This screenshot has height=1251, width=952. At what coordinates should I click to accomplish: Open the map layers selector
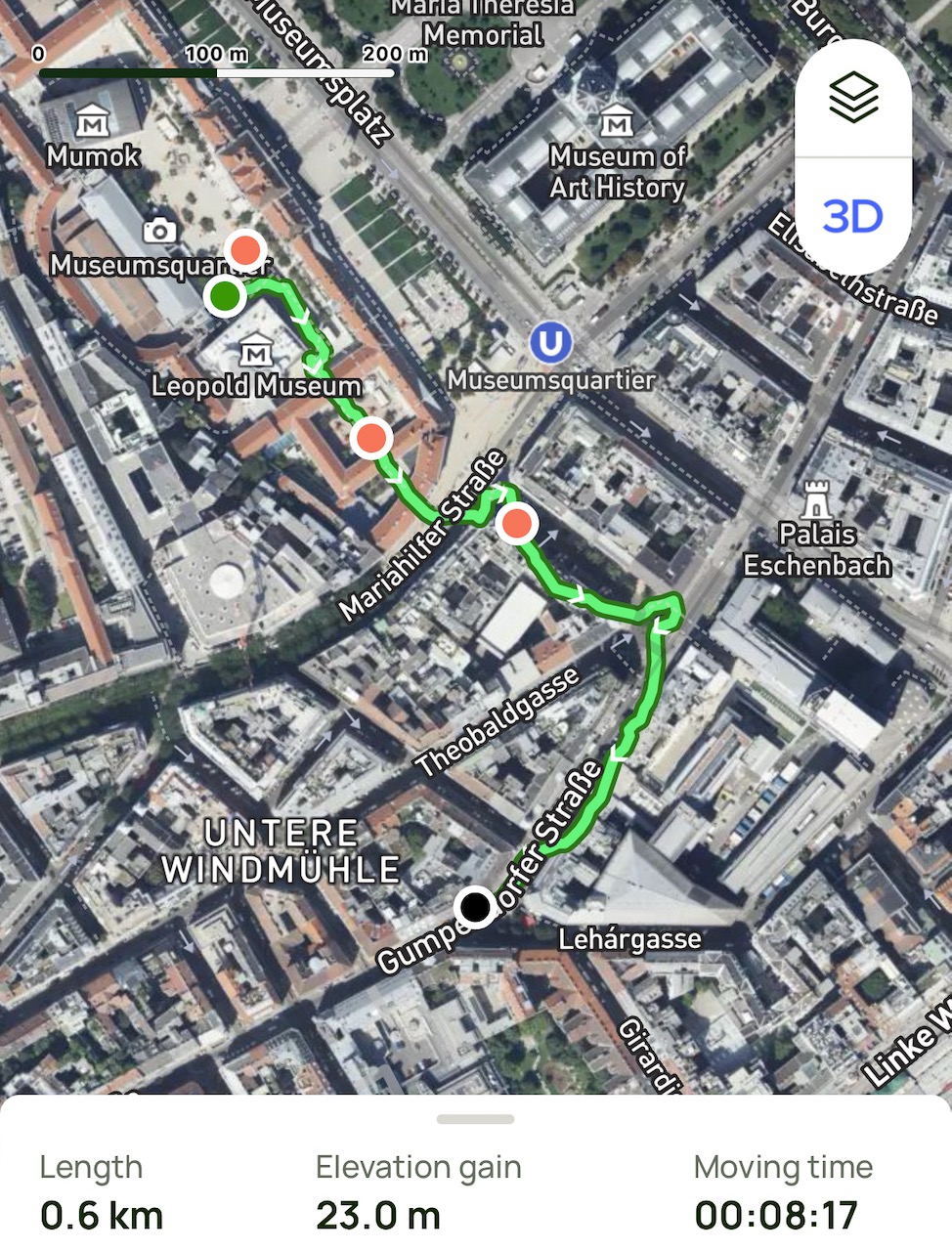coord(853,97)
